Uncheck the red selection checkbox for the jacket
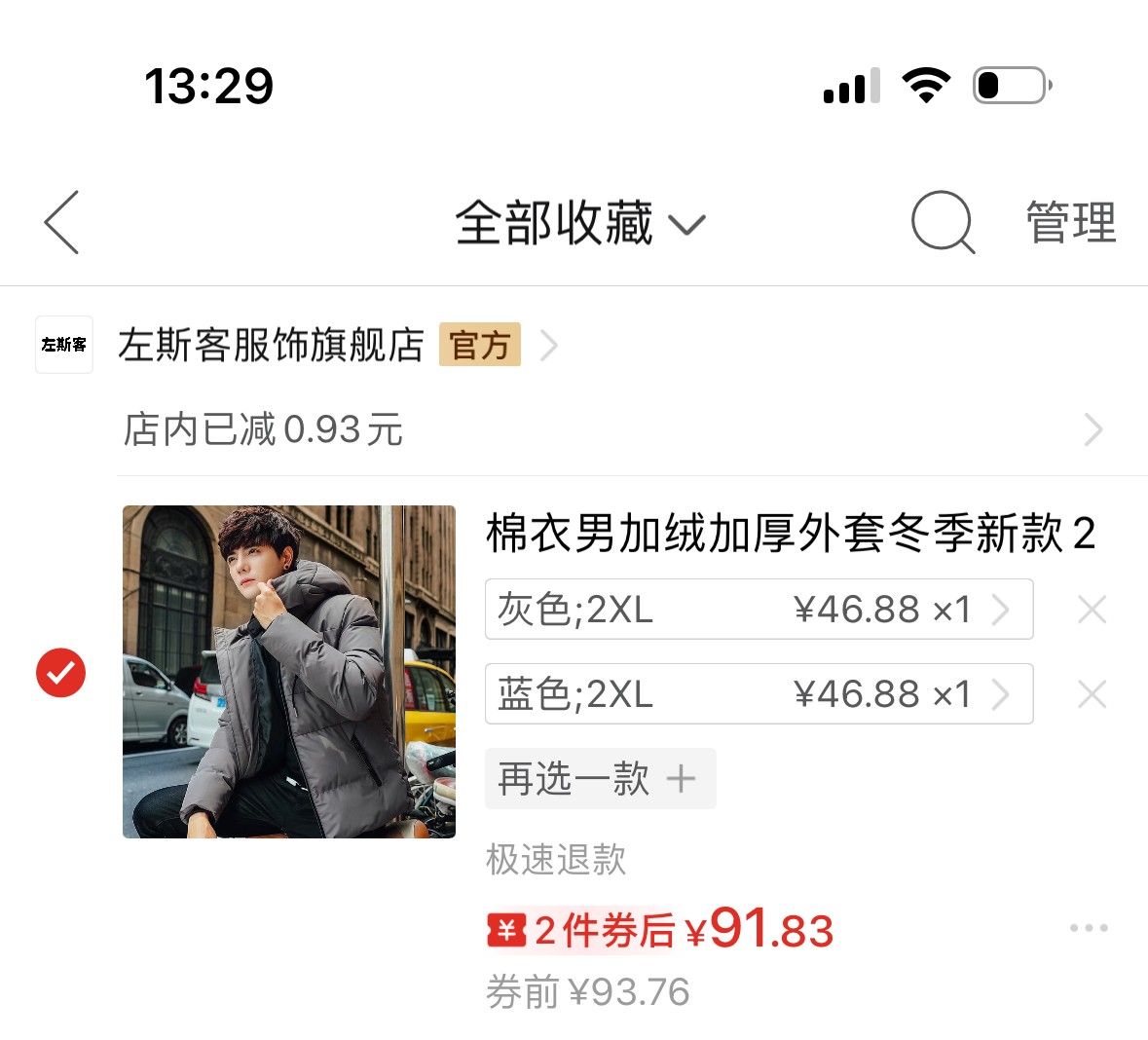The image size is (1148, 1040). (60, 672)
